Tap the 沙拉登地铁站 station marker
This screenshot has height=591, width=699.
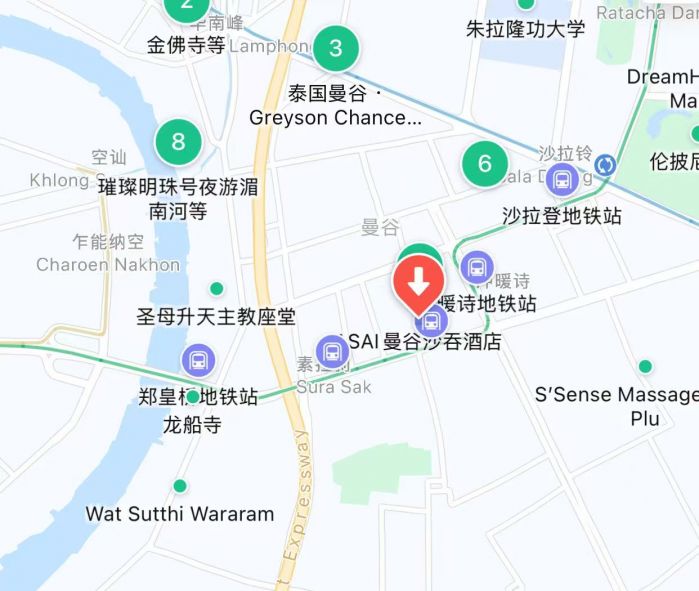[x=562, y=181]
